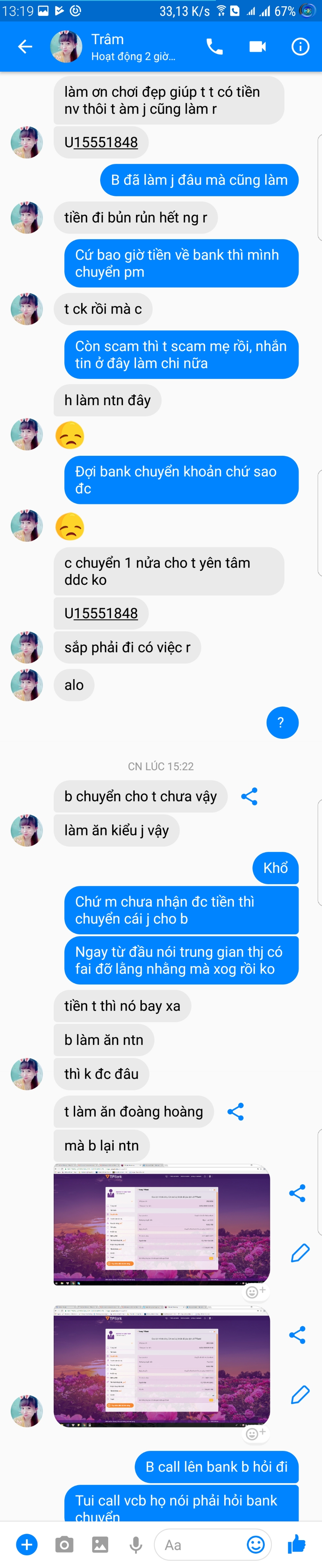
Task: Open the emoji picker in the input field
Action: (256, 1544)
